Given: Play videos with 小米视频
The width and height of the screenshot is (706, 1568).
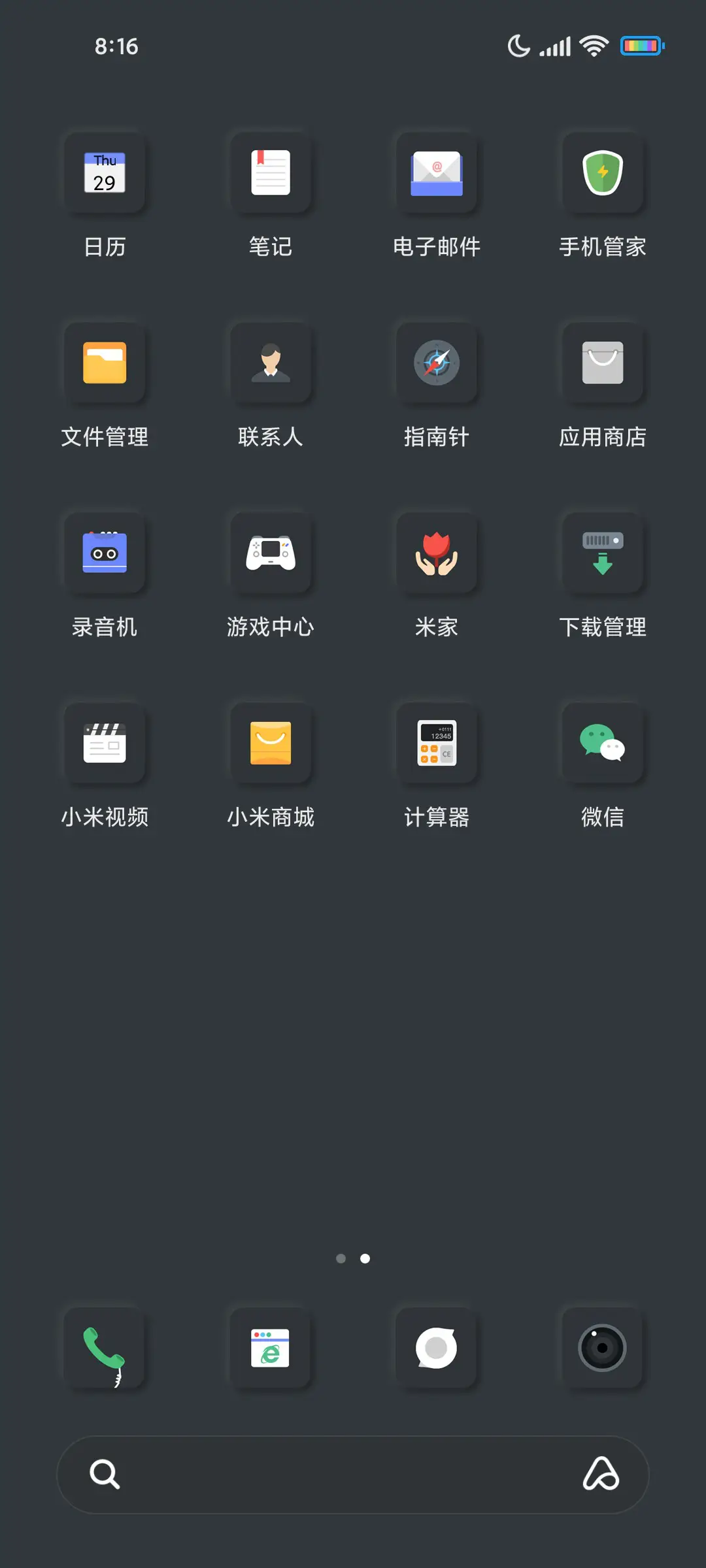Looking at the screenshot, I should 105,743.
